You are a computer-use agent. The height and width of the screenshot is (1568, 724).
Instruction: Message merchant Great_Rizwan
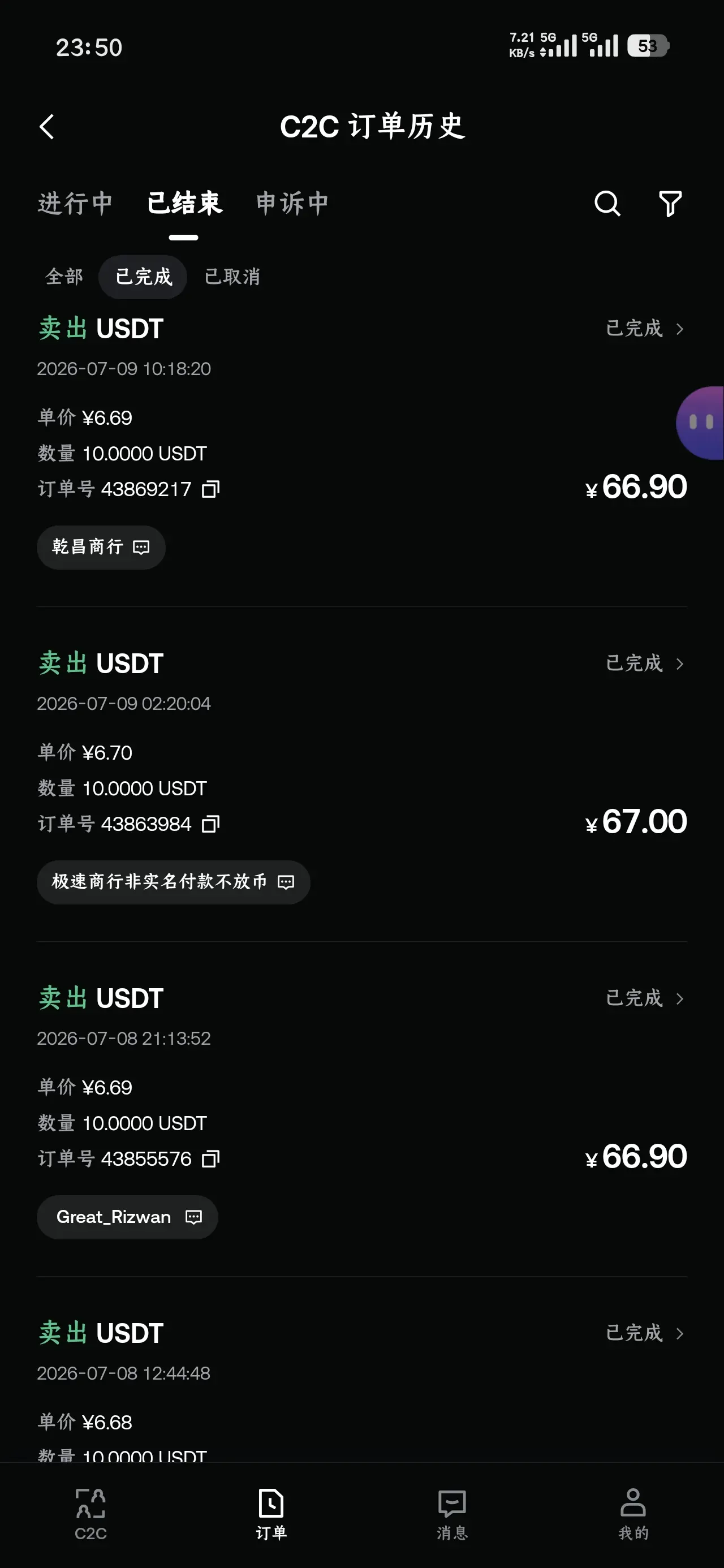(x=127, y=1217)
